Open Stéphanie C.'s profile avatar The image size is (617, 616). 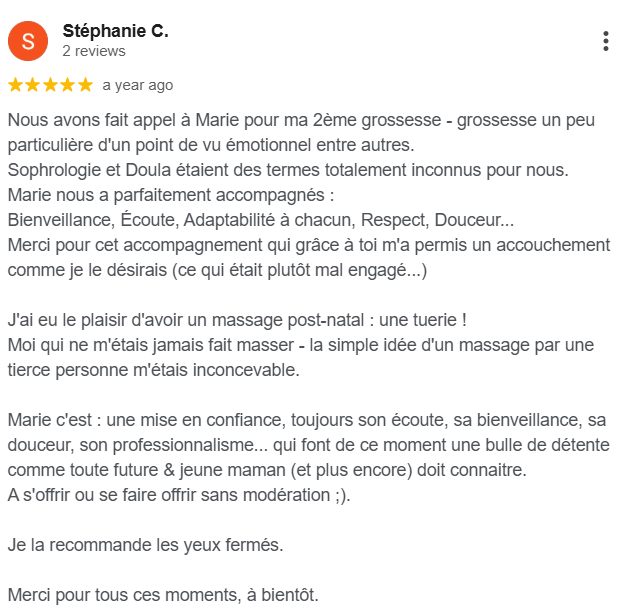[28, 41]
